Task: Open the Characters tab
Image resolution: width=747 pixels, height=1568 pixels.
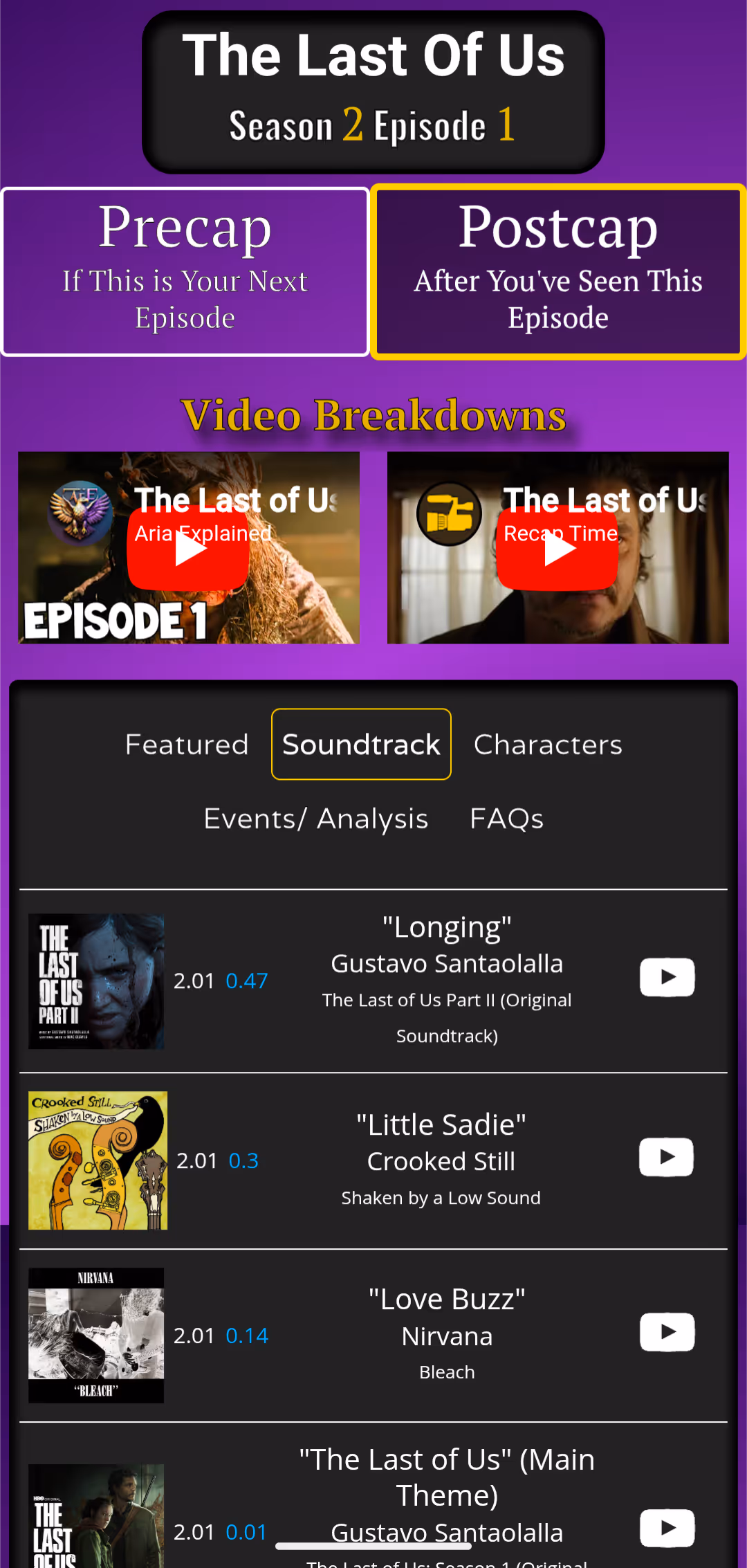Action: (x=548, y=745)
